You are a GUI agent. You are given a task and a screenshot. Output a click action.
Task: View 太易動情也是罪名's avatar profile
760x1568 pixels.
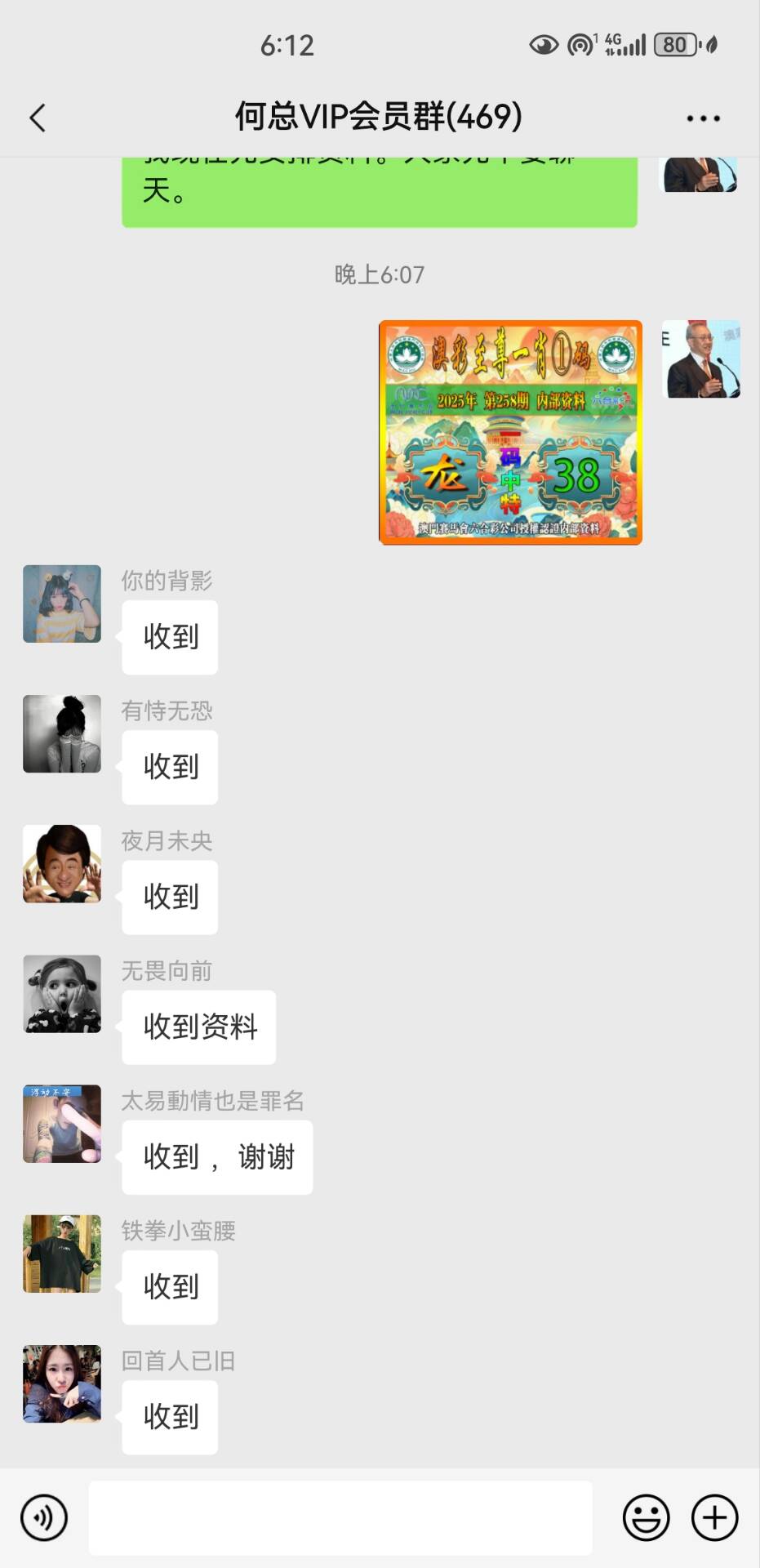62,1123
